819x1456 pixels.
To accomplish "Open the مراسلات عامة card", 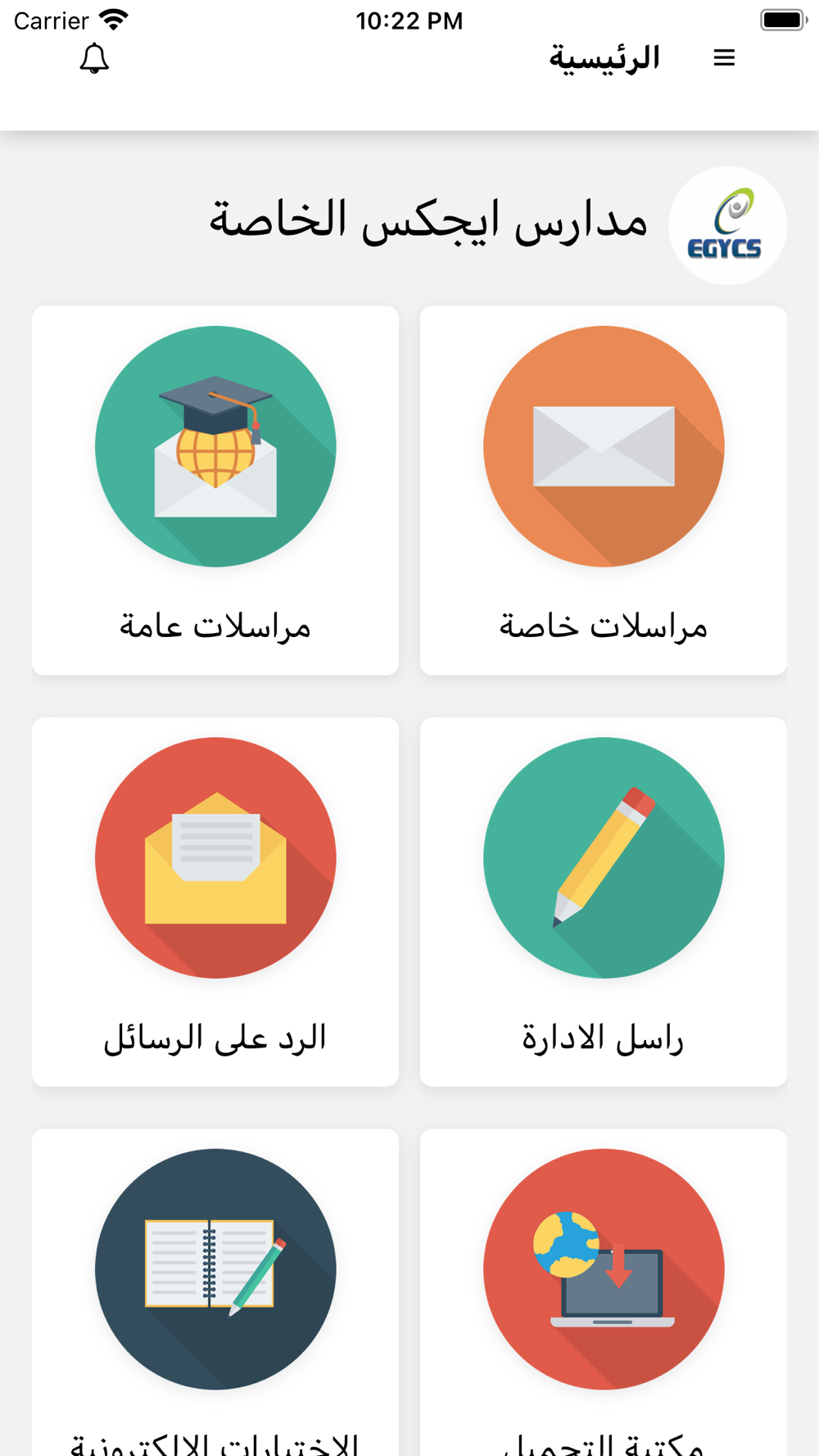I will click(x=215, y=491).
